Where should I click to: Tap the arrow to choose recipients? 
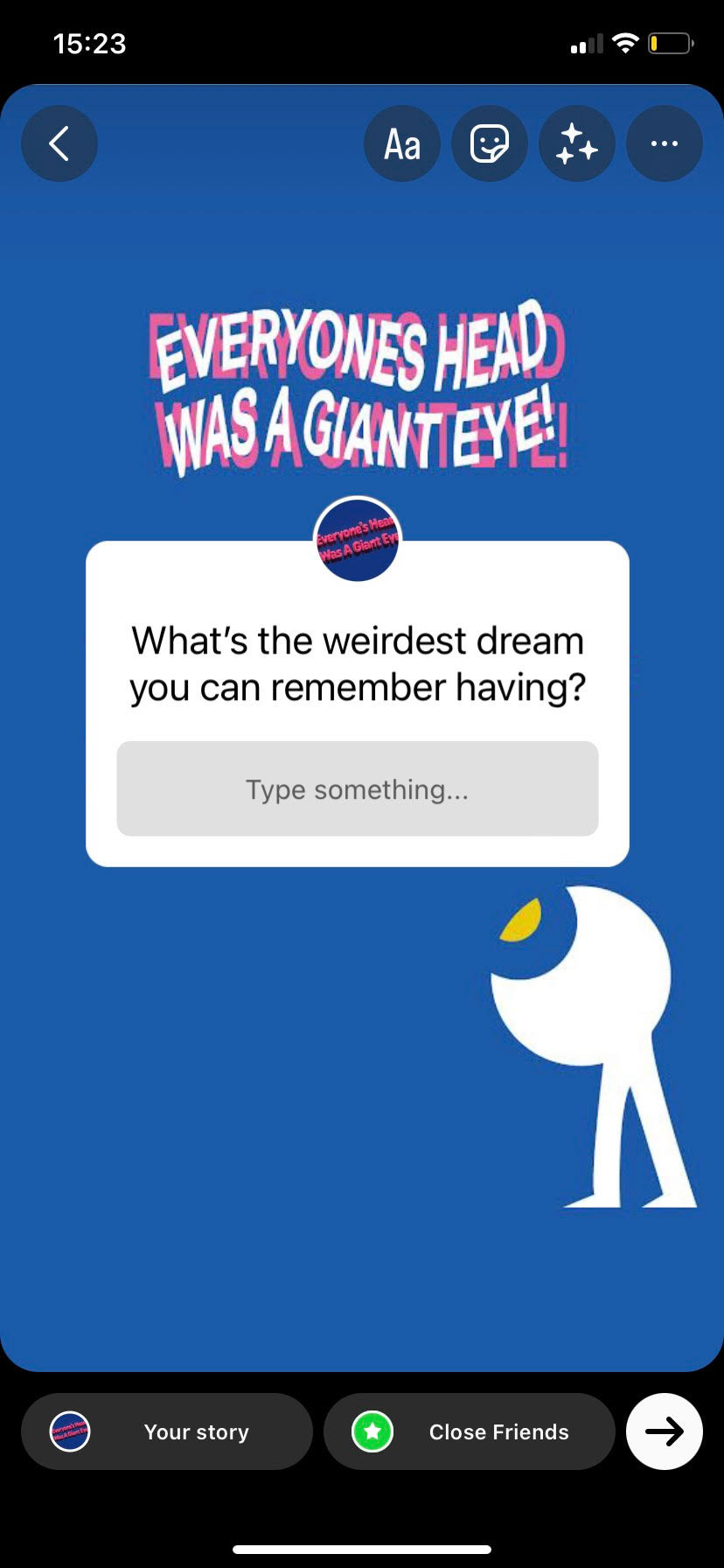pyautogui.click(x=665, y=1431)
